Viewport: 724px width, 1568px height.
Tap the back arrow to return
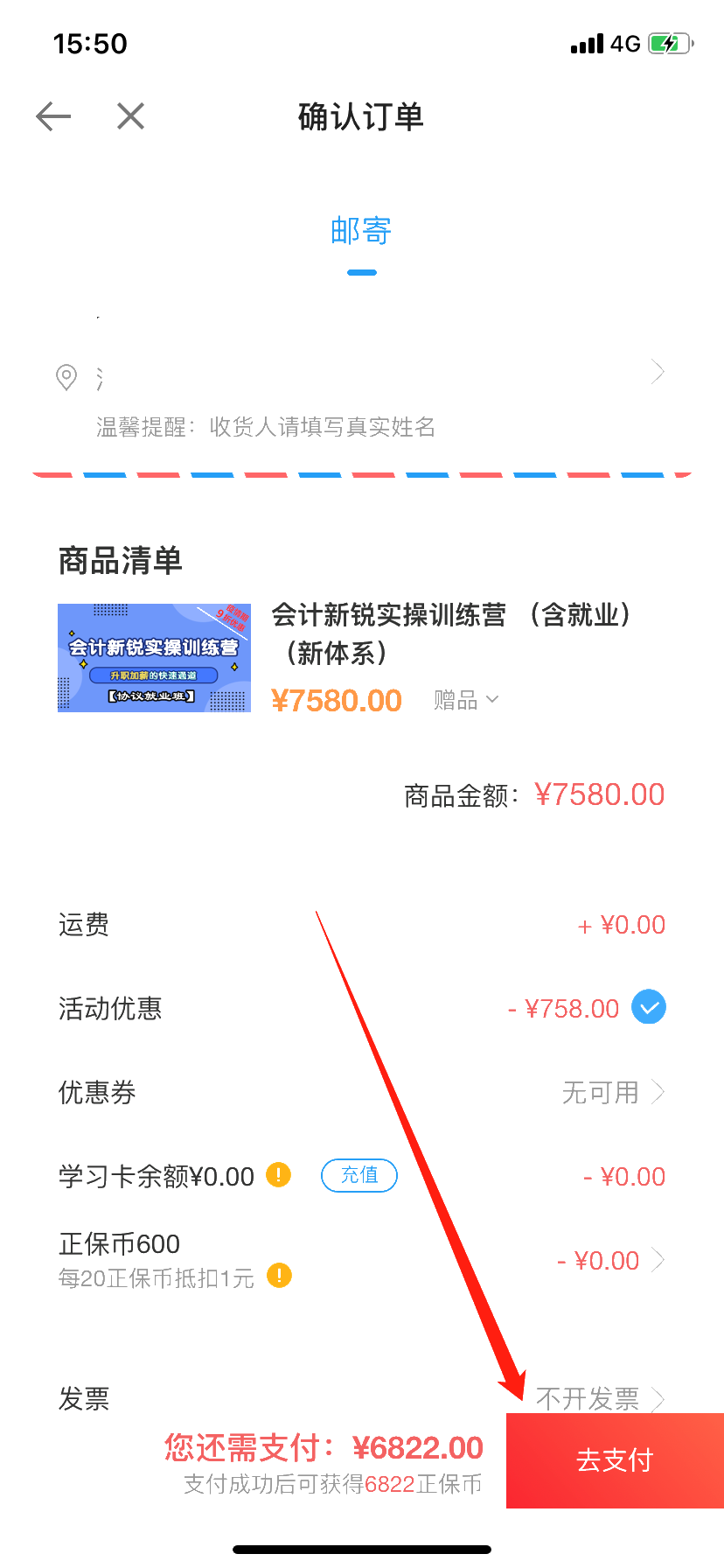tap(53, 115)
